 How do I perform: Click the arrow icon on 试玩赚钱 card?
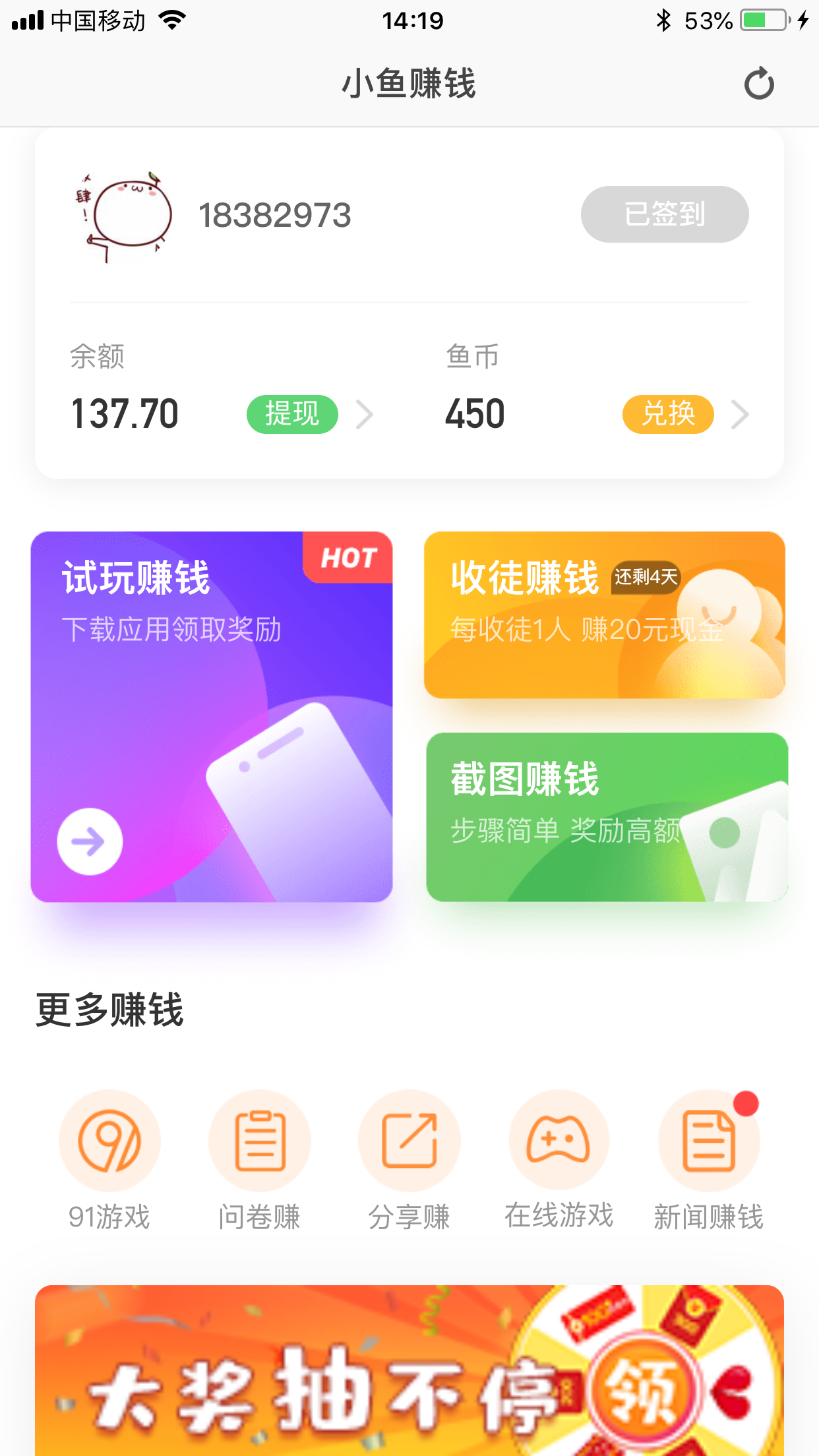click(90, 840)
